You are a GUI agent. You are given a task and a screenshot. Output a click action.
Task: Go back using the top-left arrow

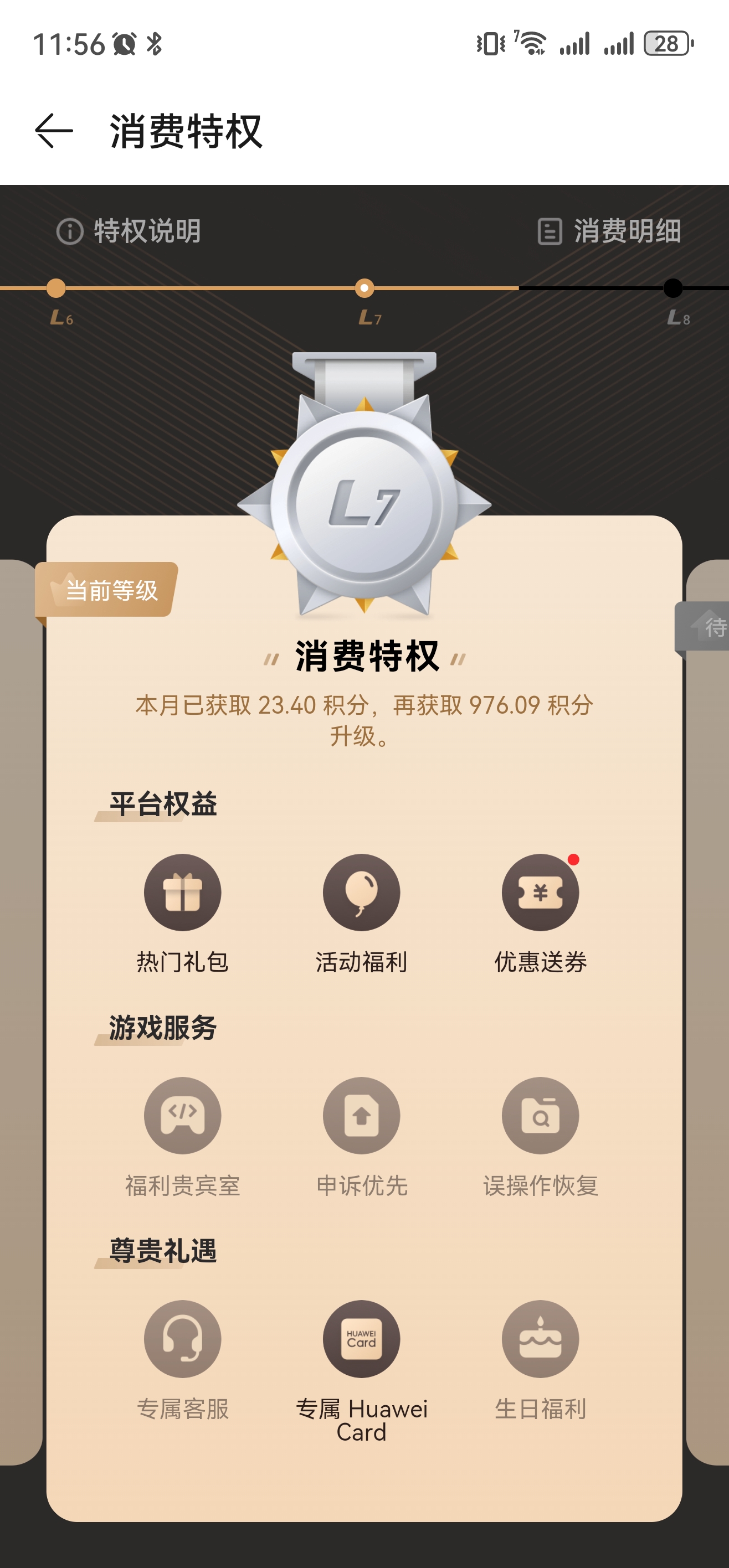54,131
